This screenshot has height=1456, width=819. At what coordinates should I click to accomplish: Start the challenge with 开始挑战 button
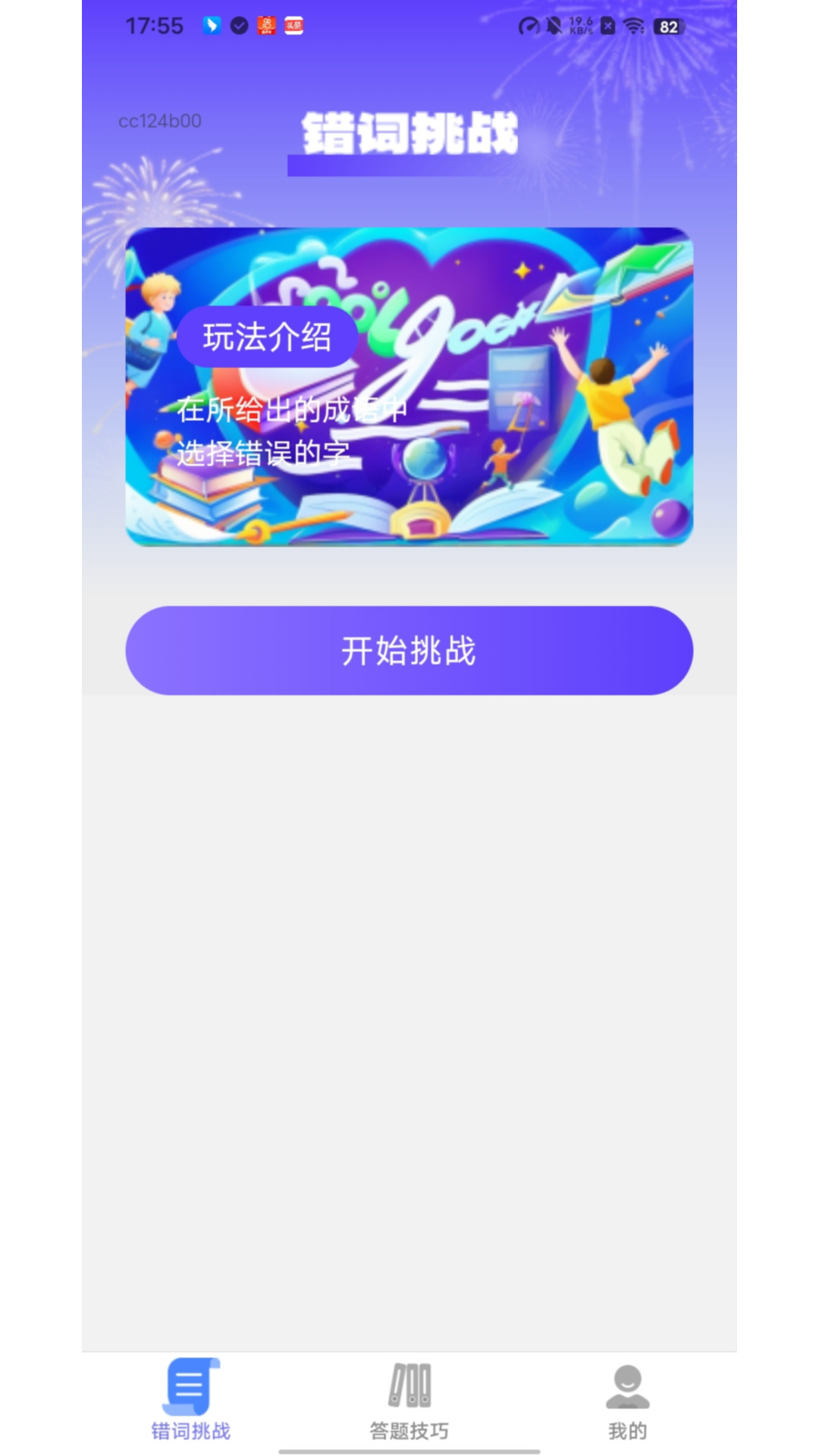pos(409,651)
